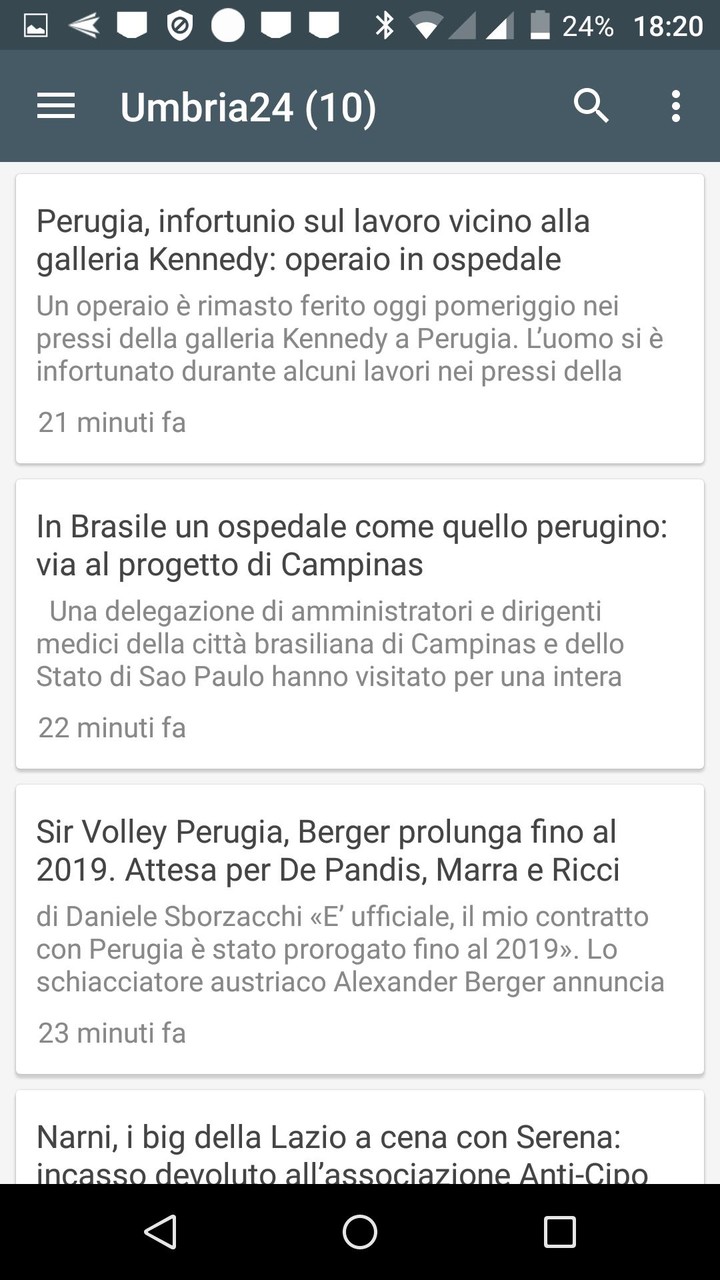Screen dimensions: 720x1280
Task: Tap the clock showing 18:20
Action: (666, 25)
